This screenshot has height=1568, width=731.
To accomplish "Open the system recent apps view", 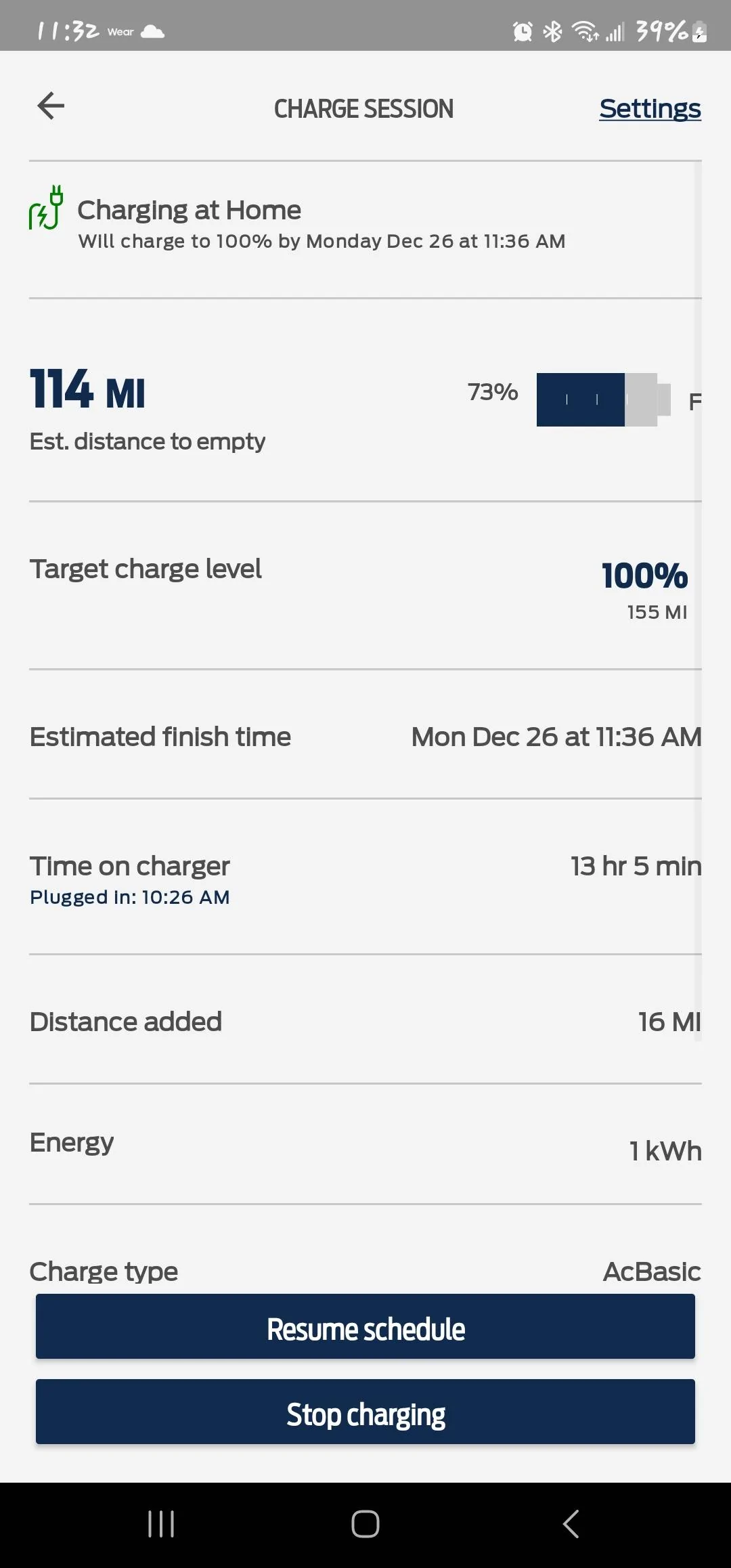I will (x=161, y=1524).
